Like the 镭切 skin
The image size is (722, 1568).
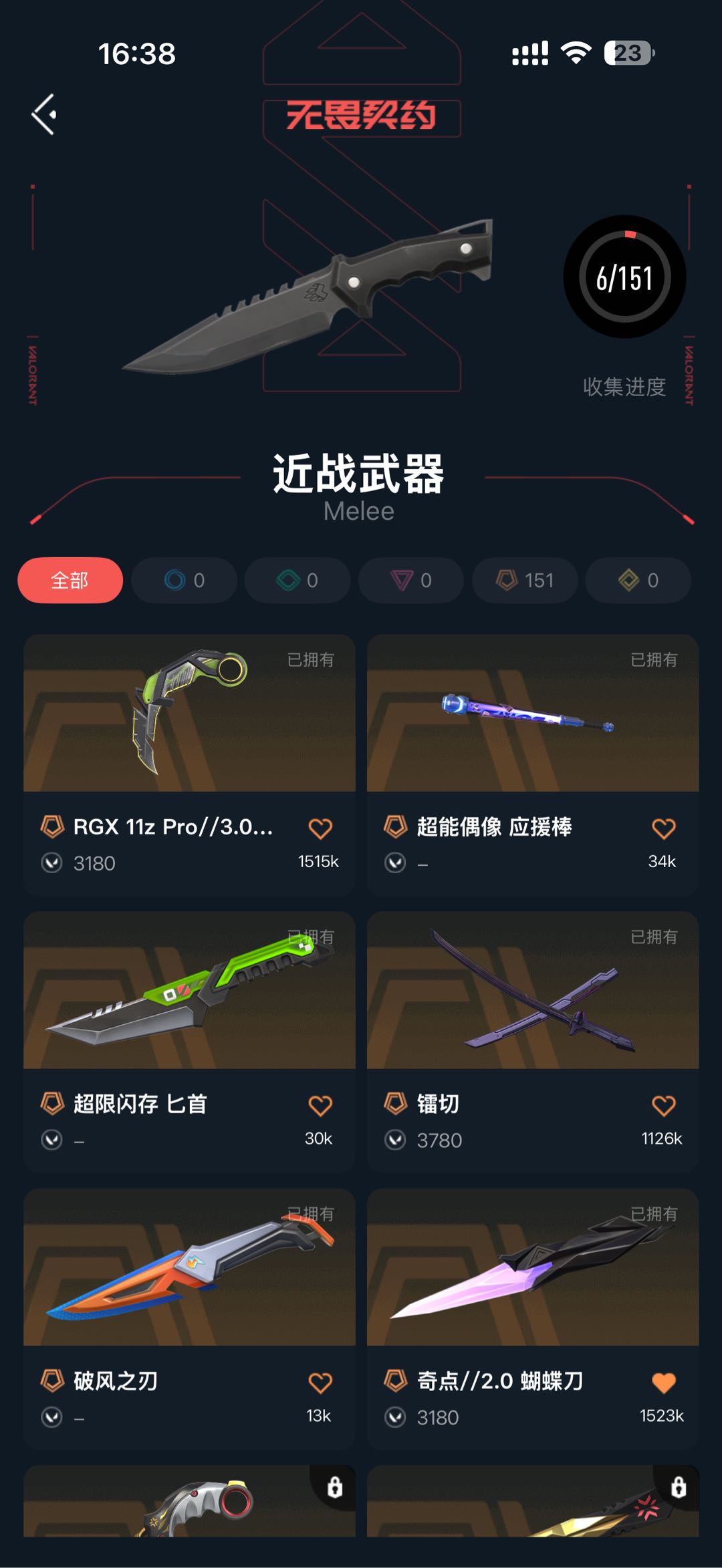click(664, 1106)
